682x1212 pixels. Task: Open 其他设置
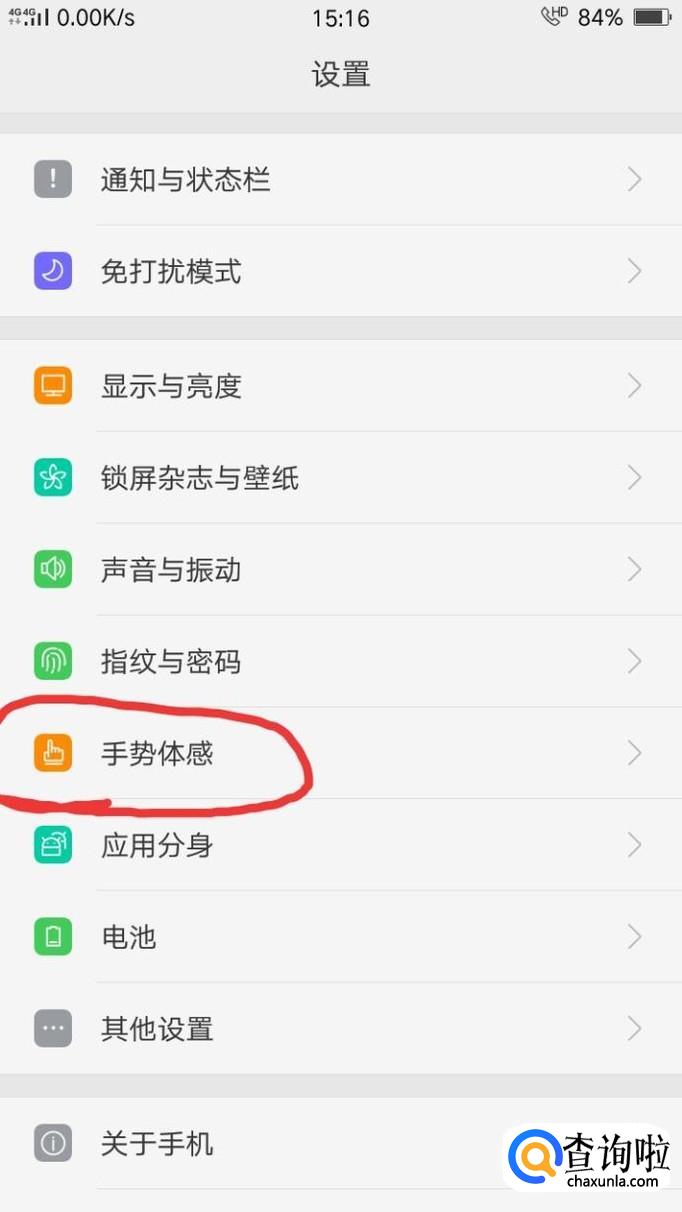coord(341,1030)
